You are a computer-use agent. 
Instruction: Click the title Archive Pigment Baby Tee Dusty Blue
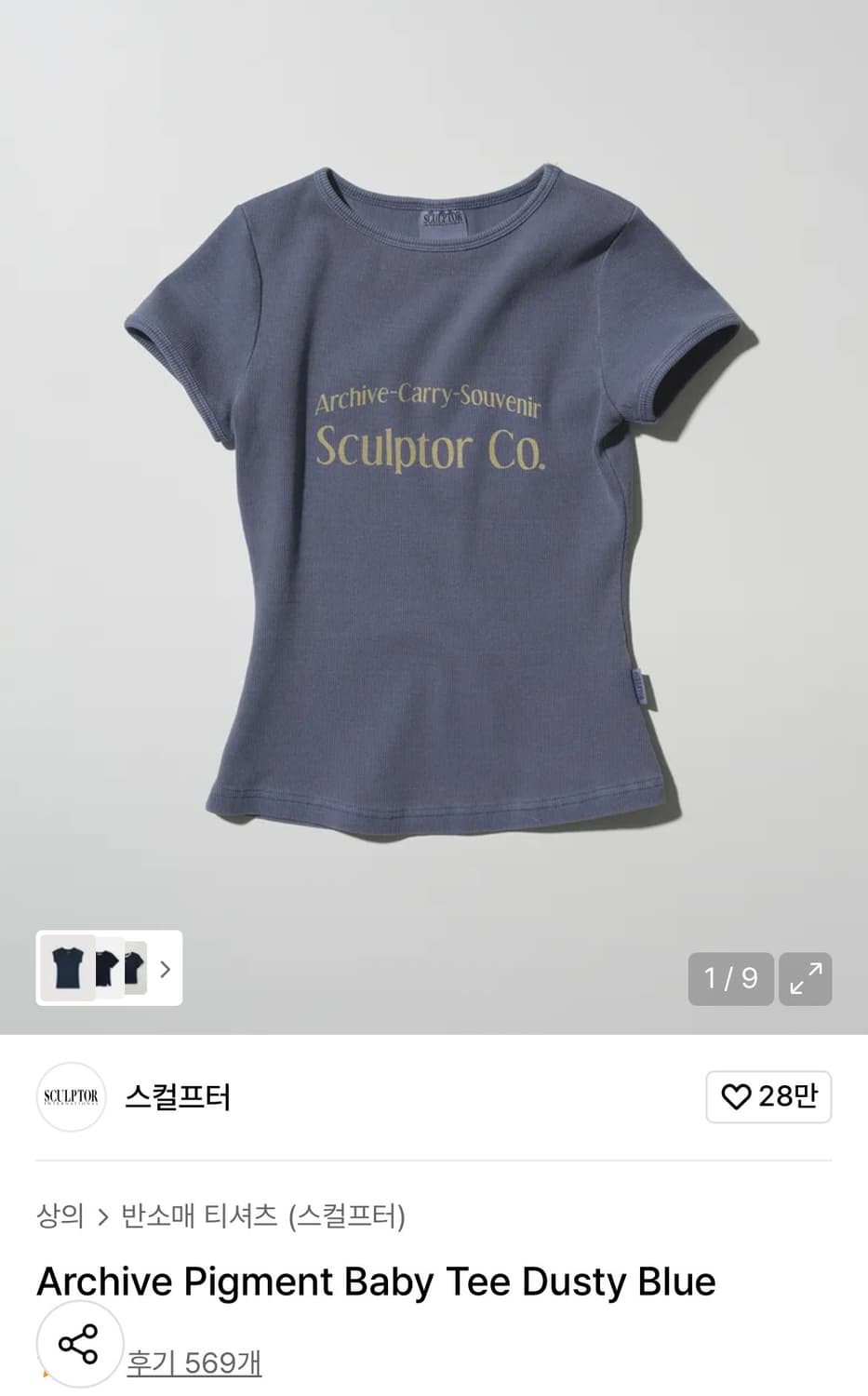375,1282
